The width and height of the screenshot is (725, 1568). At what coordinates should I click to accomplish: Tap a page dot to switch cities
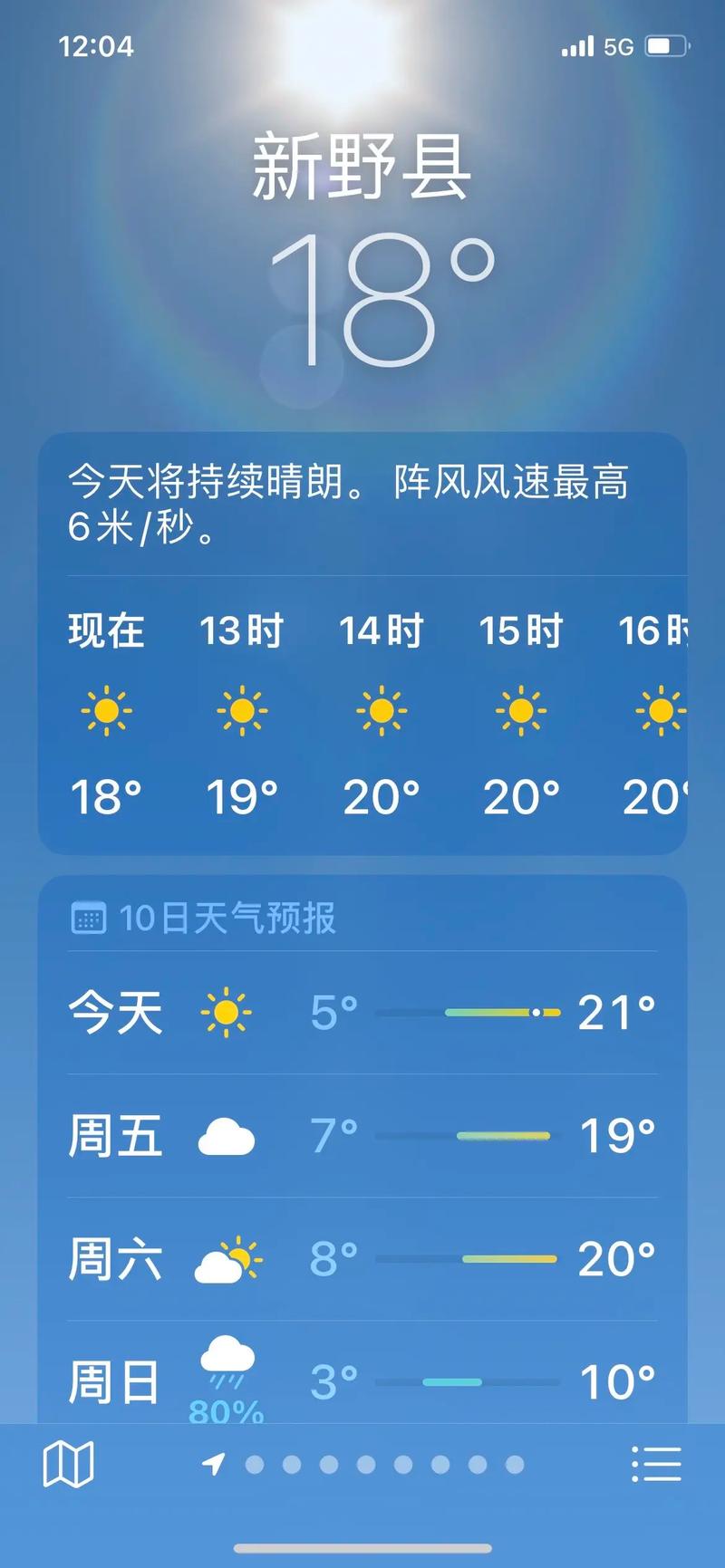[362, 1463]
